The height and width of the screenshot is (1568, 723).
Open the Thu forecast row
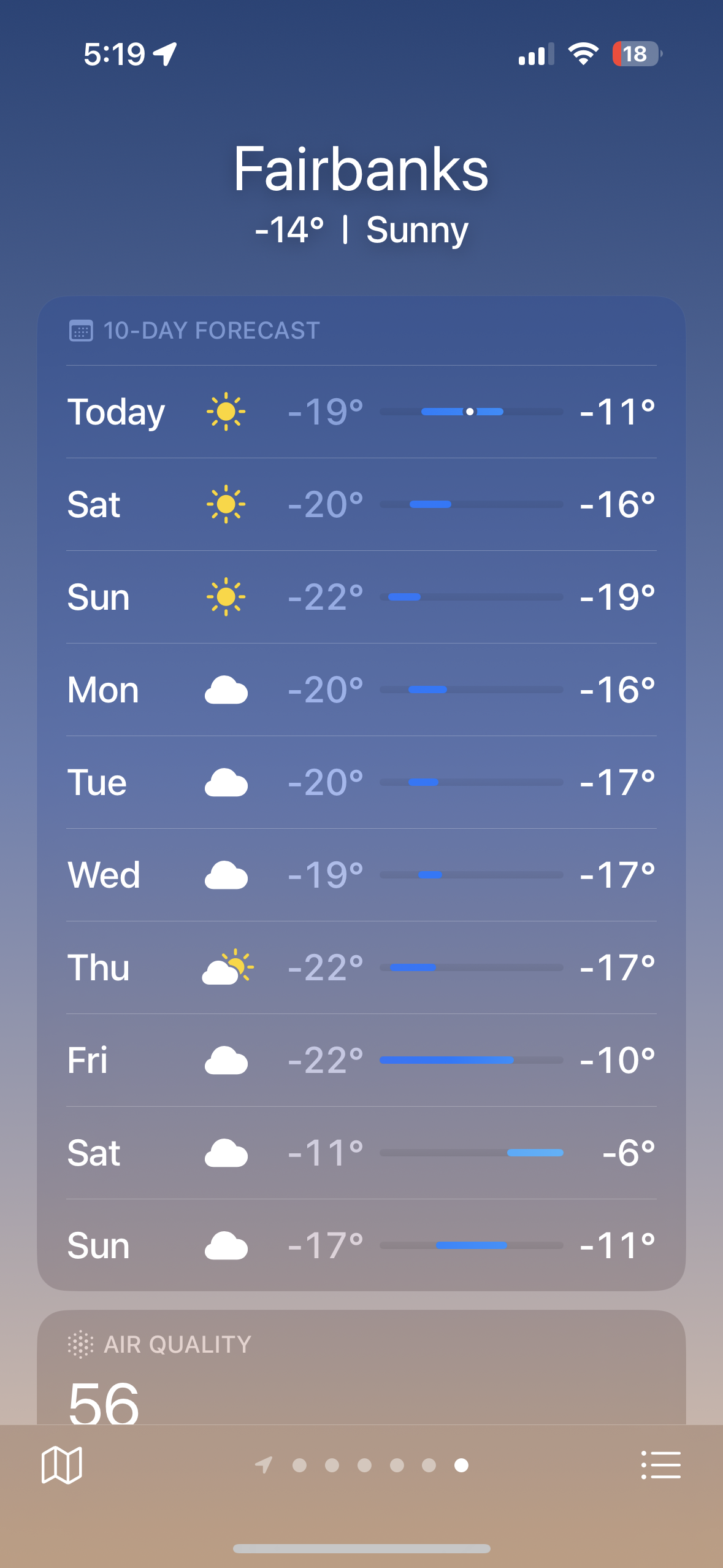[361, 967]
